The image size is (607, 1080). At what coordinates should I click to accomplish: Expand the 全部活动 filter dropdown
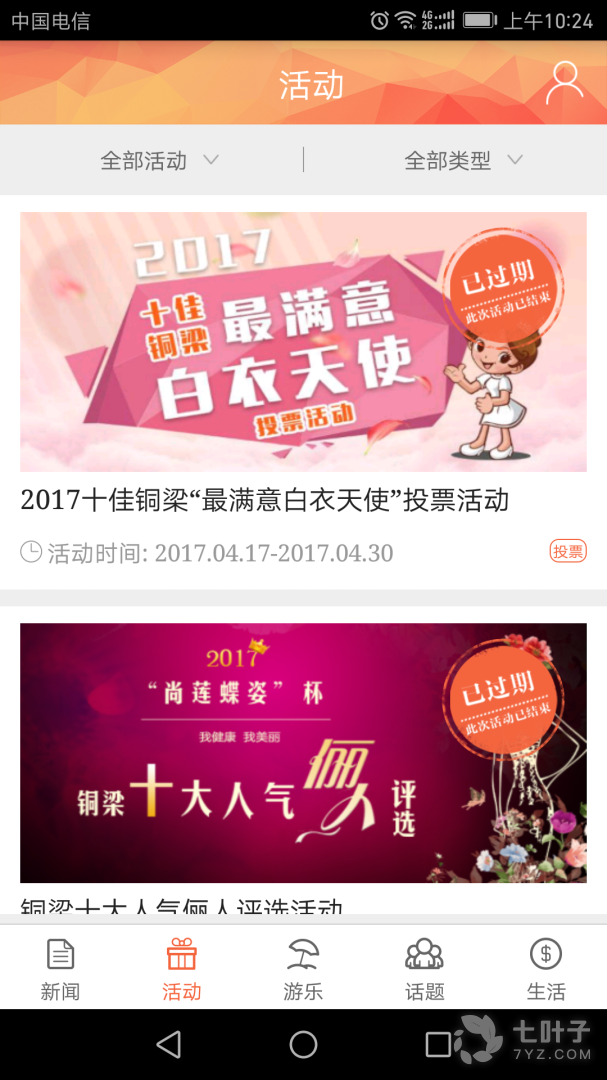(x=160, y=160)
